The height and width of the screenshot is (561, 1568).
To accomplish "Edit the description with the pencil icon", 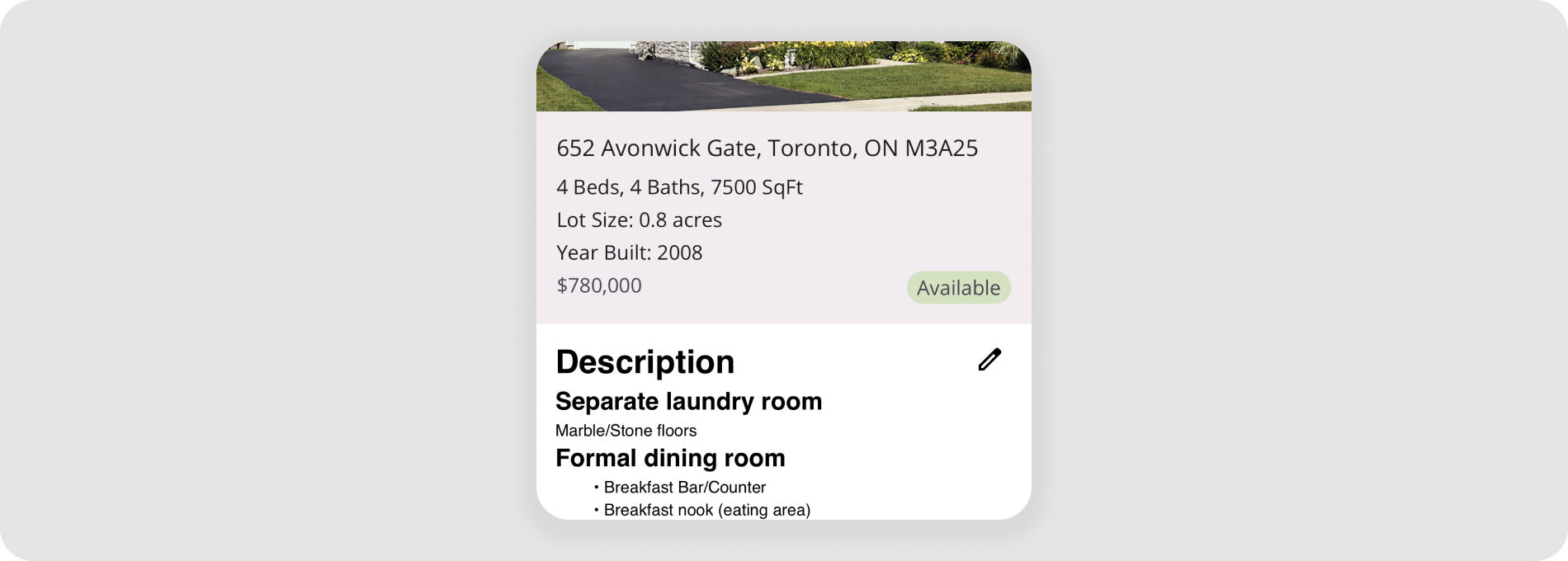I will tap(989, 360).
